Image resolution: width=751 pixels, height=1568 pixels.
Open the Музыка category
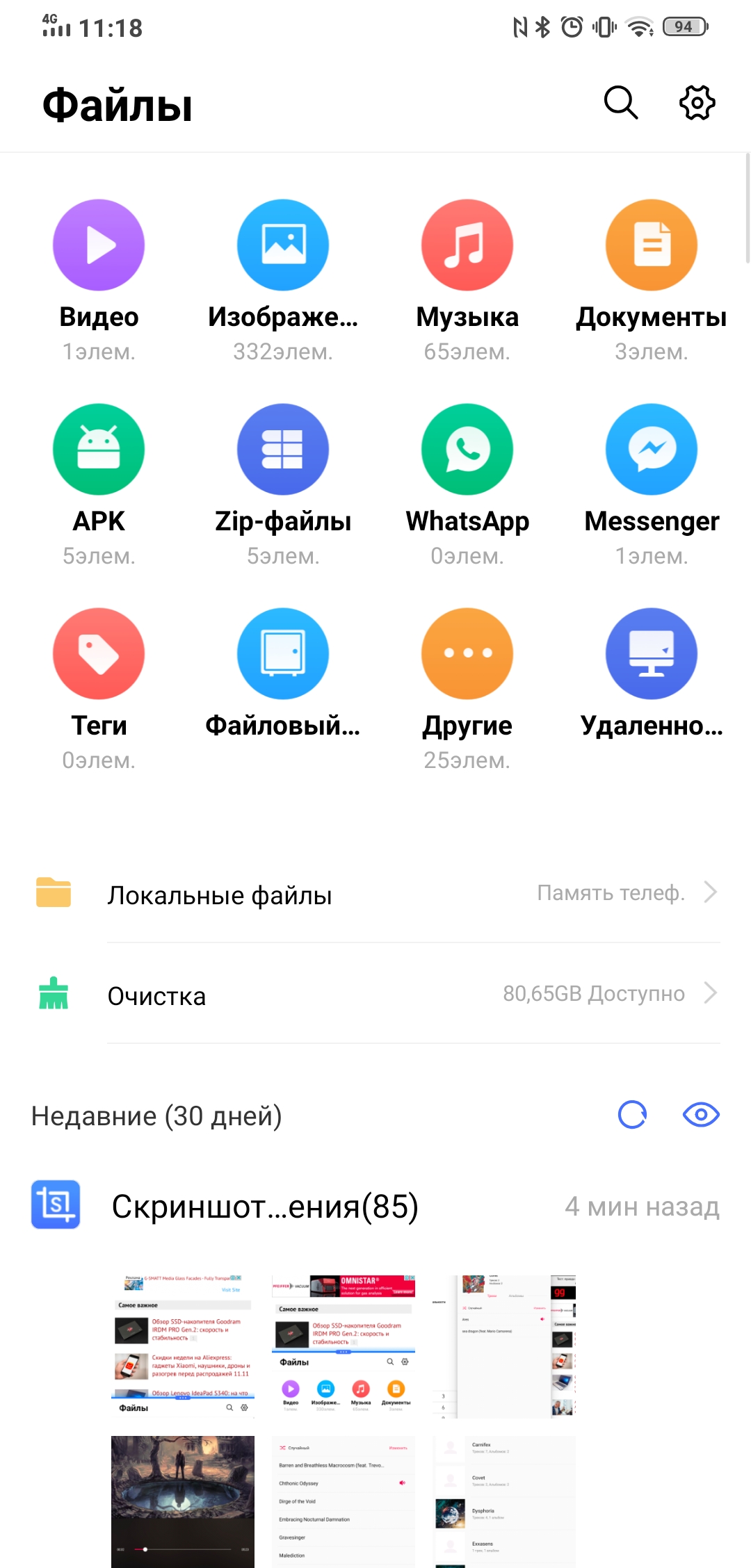click(x=467, y=245)
